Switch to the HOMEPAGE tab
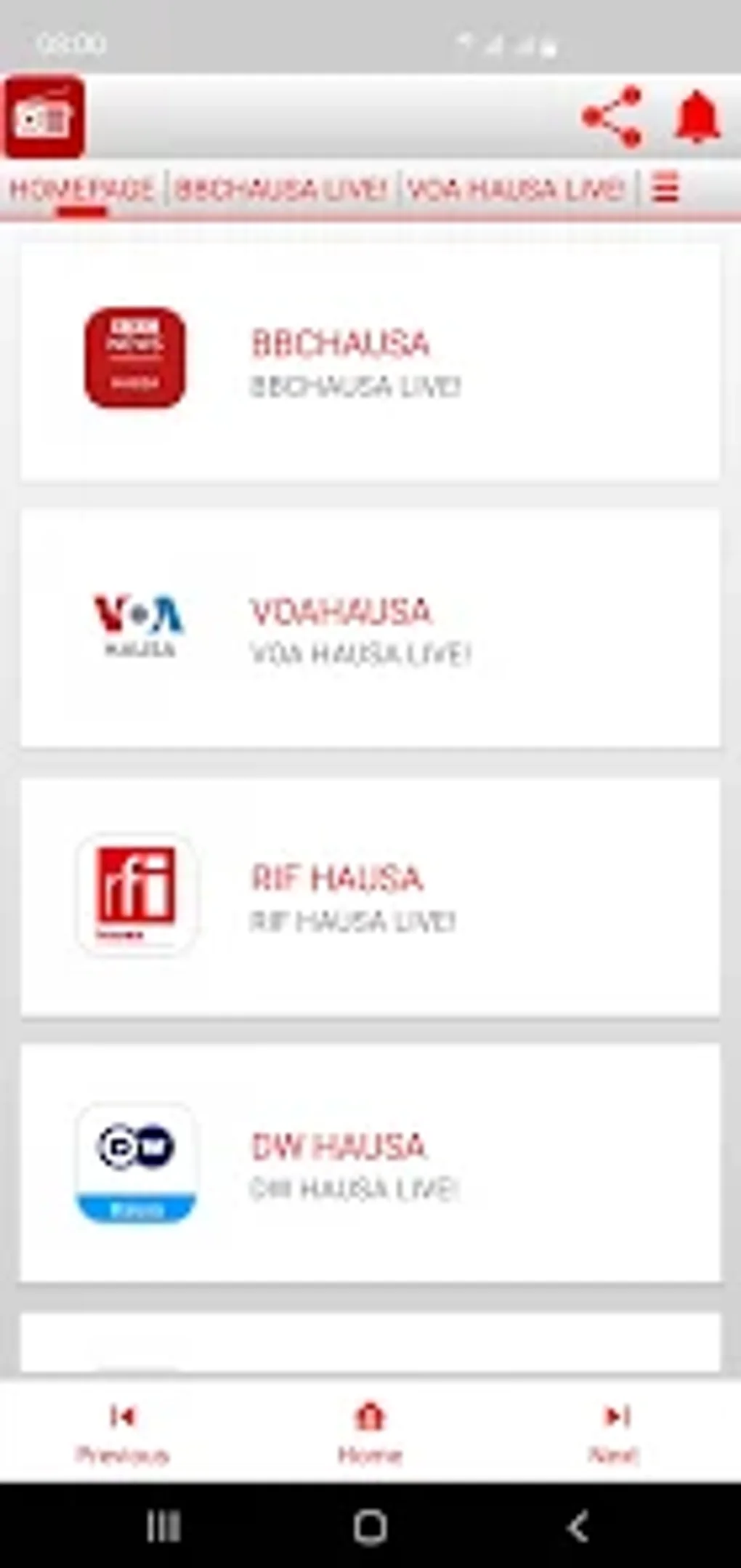 (x=82, y=188)
